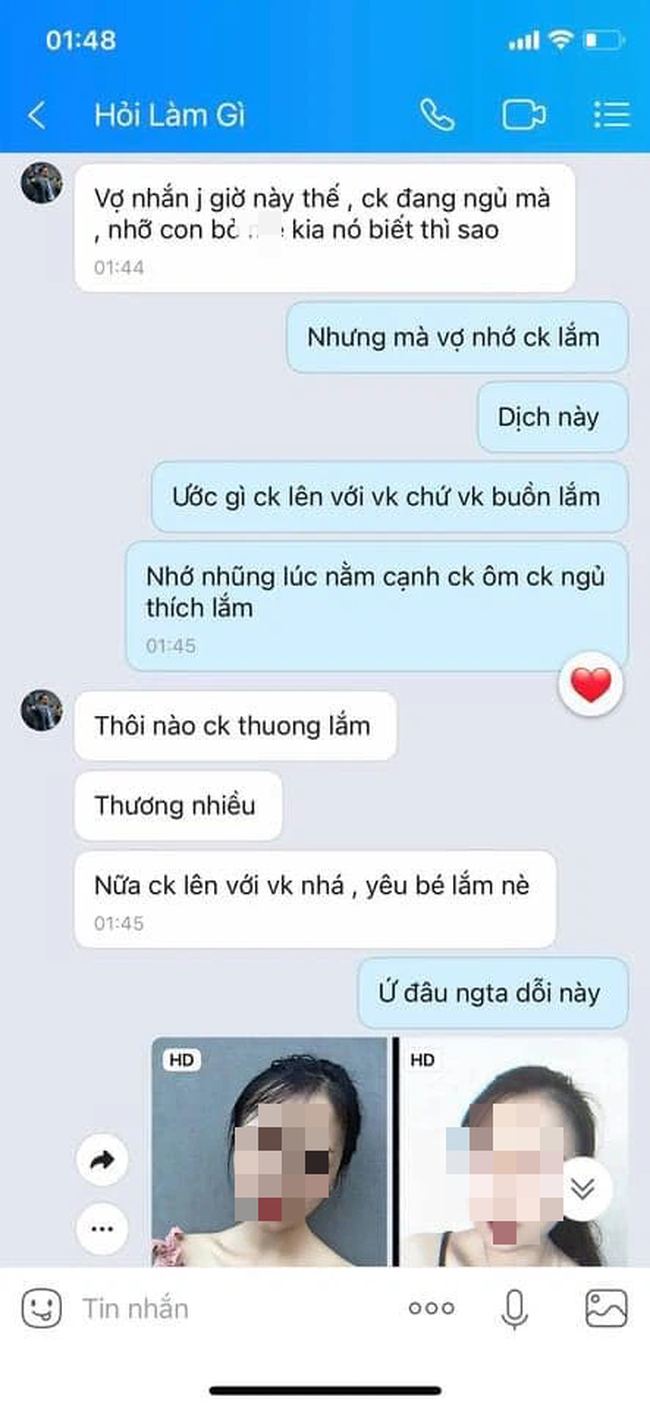The height and width of the screenshot is (1409, 650).
Task: Record a voice message
Action: pos(515,1307)
